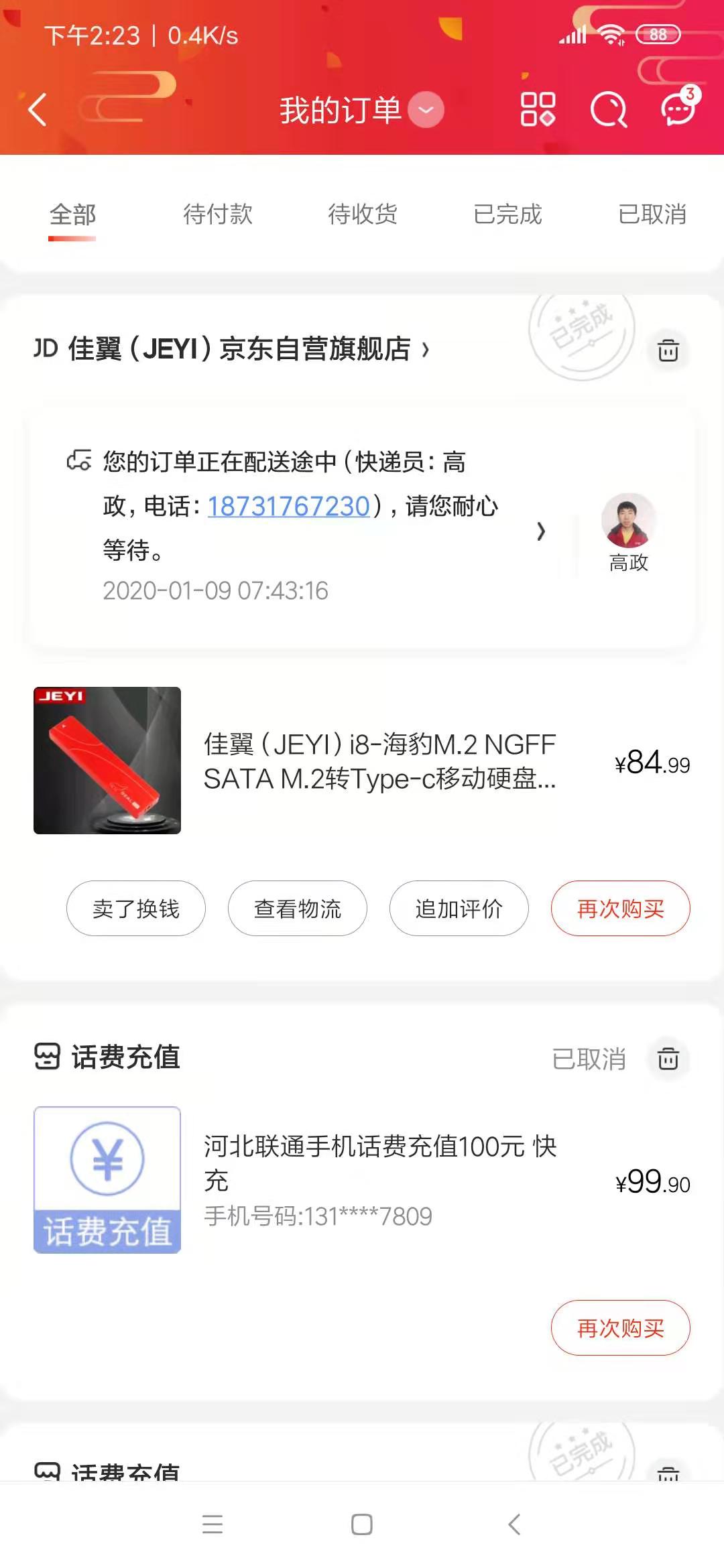Open the grid shortcuts icon
Viewport: 724px width, 1568px height.
(538, 110)
